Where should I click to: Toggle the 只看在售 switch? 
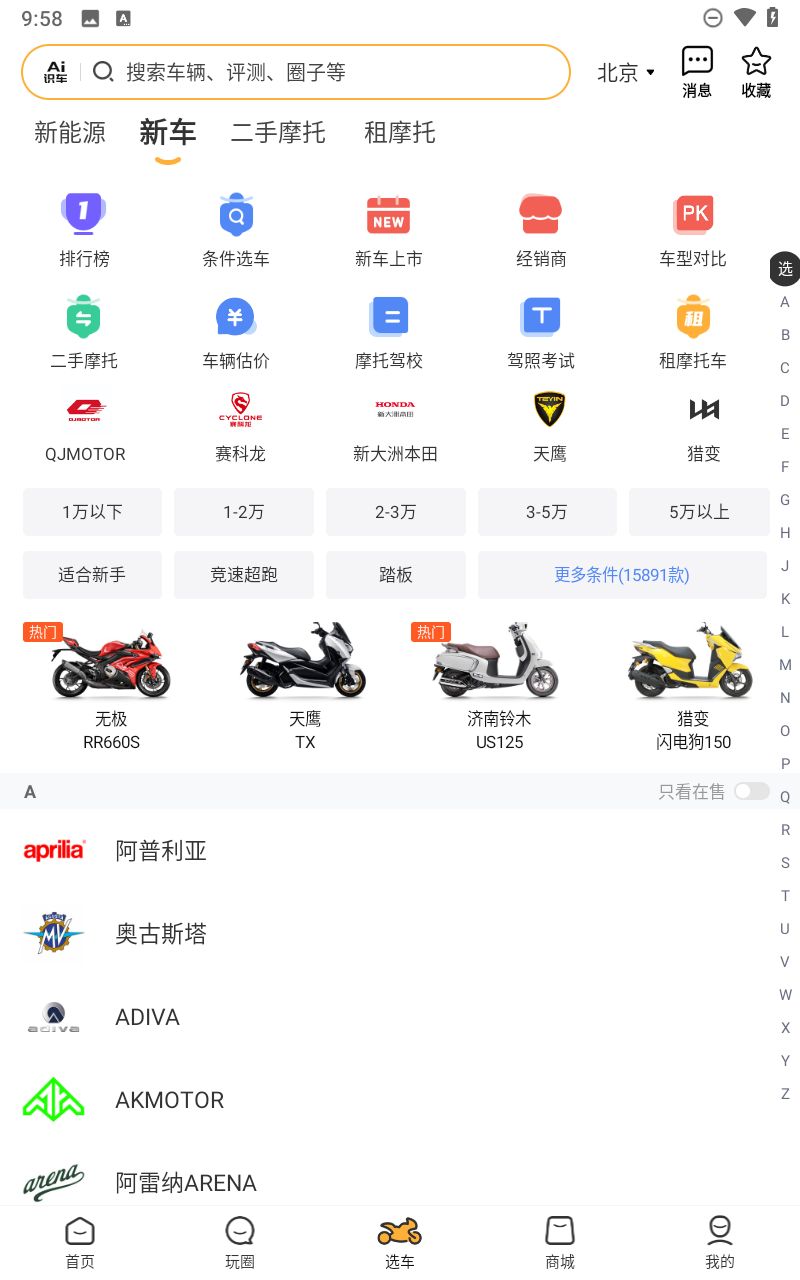[x=751, y=791]
